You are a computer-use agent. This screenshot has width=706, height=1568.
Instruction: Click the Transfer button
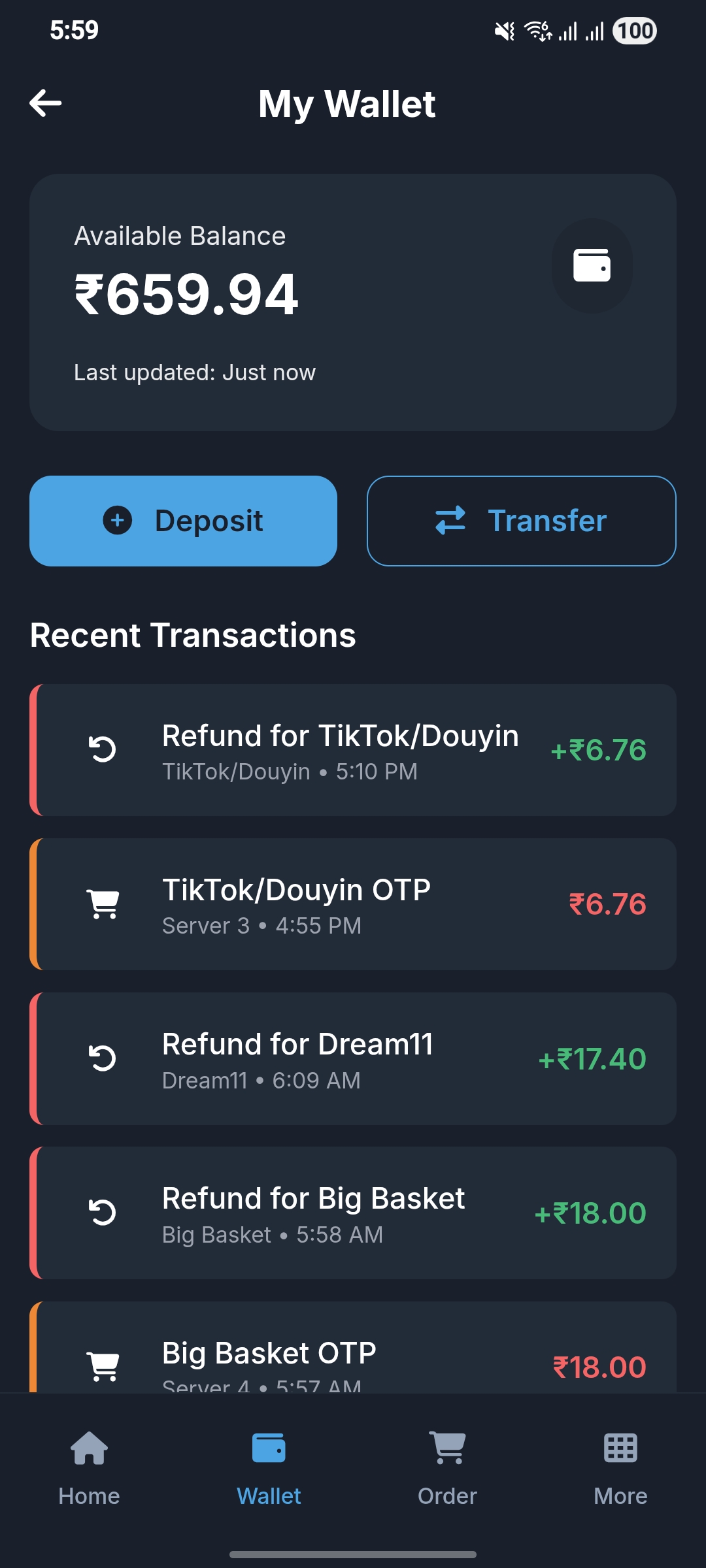(521, 521)
